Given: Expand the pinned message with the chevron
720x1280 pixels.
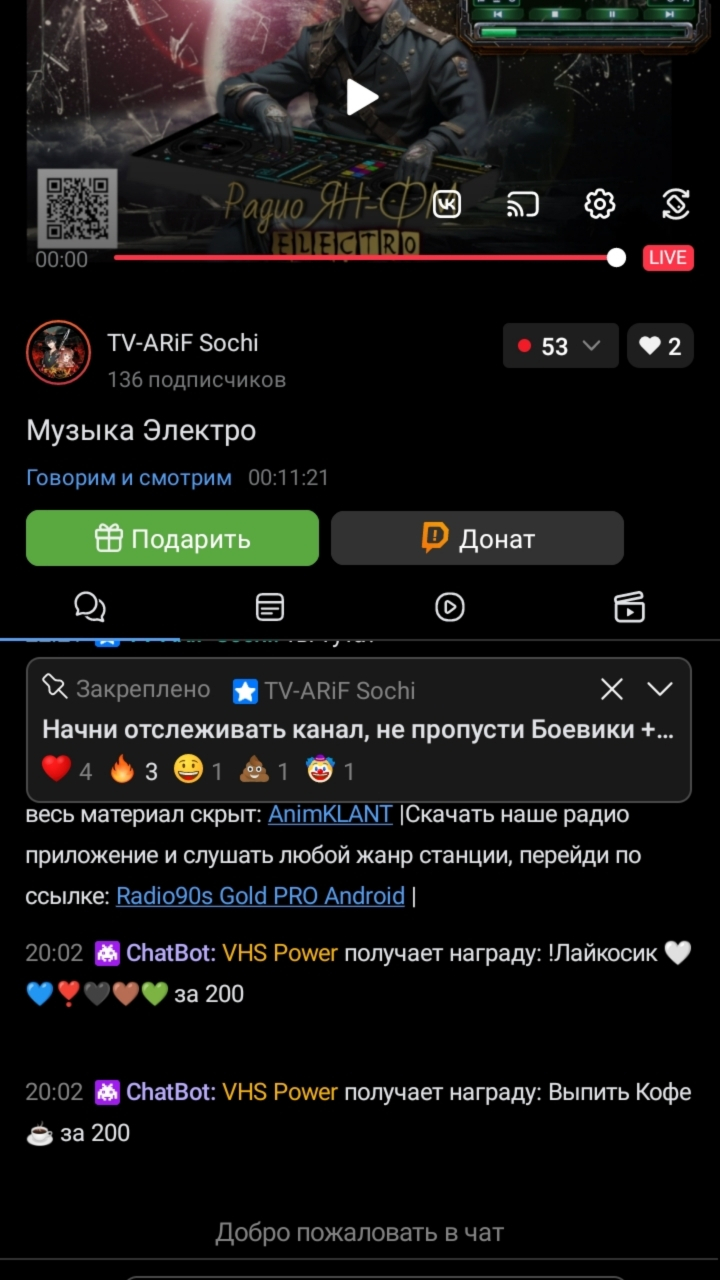Looking at the screenshot, I should pyautogui.click(x=660, y=689).
